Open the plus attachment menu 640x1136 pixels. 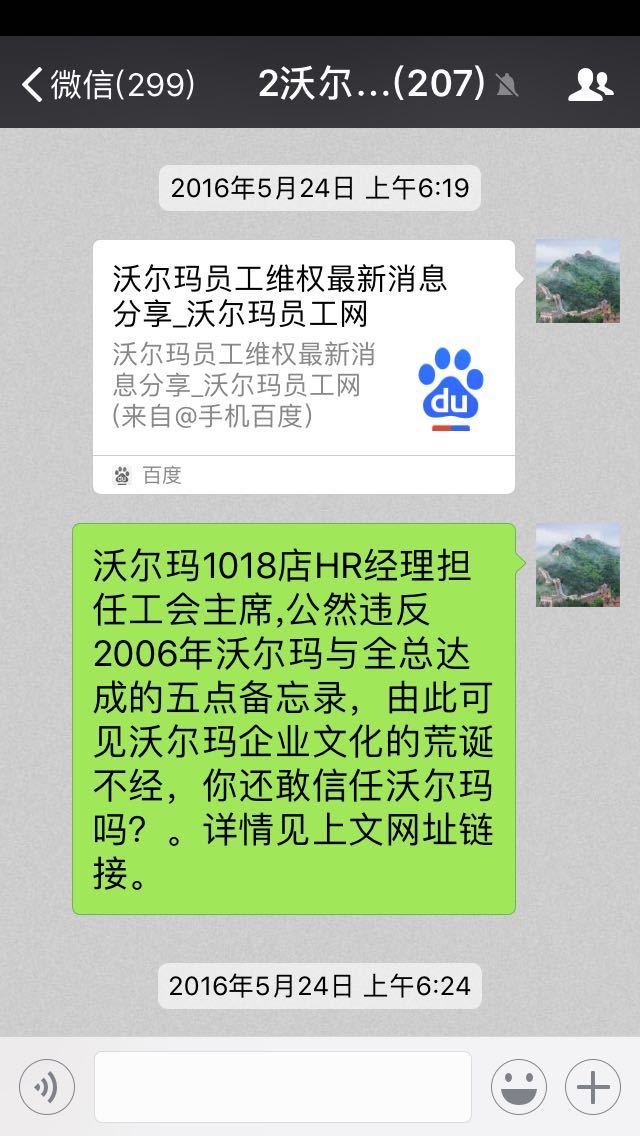tap(593, 1086)
